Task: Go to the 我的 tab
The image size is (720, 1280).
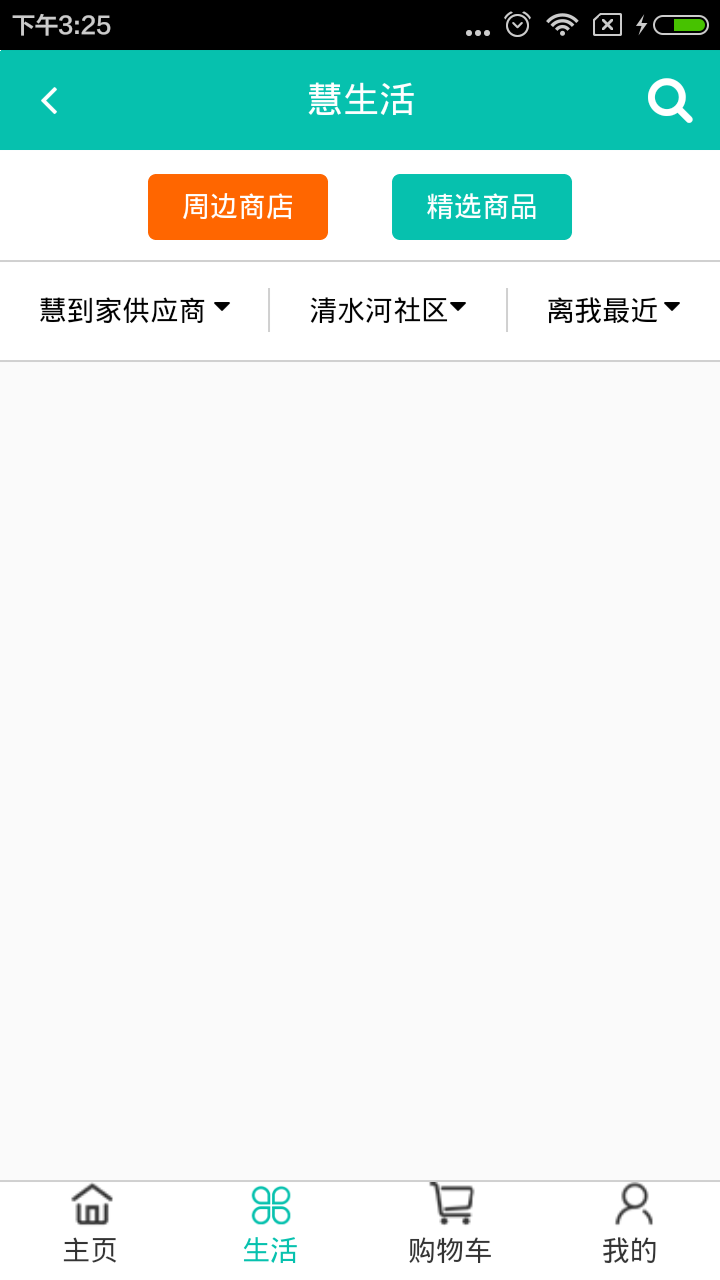Action: [630, 1225]
